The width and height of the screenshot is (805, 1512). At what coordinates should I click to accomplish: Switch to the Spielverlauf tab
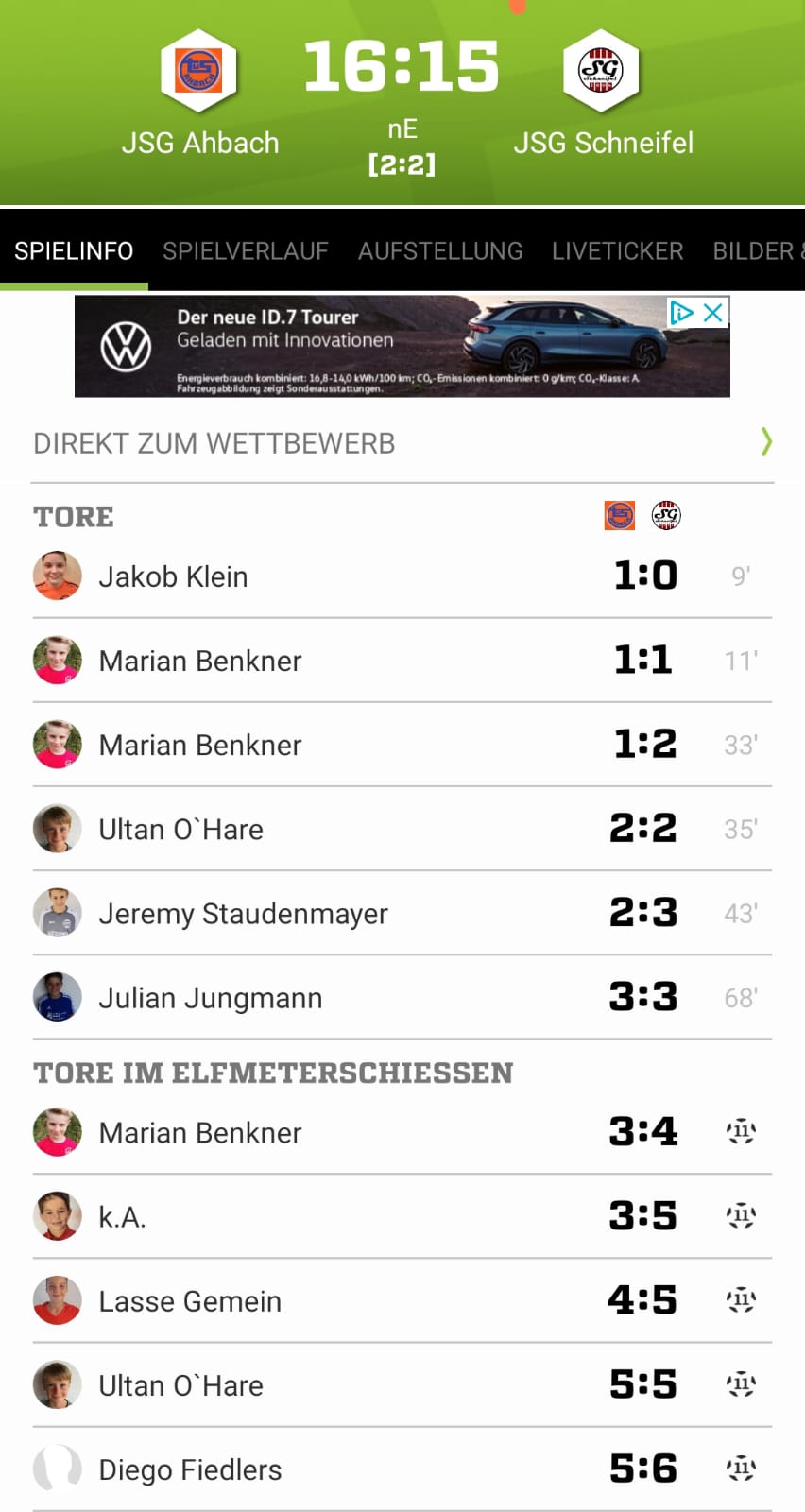[245, 250]
